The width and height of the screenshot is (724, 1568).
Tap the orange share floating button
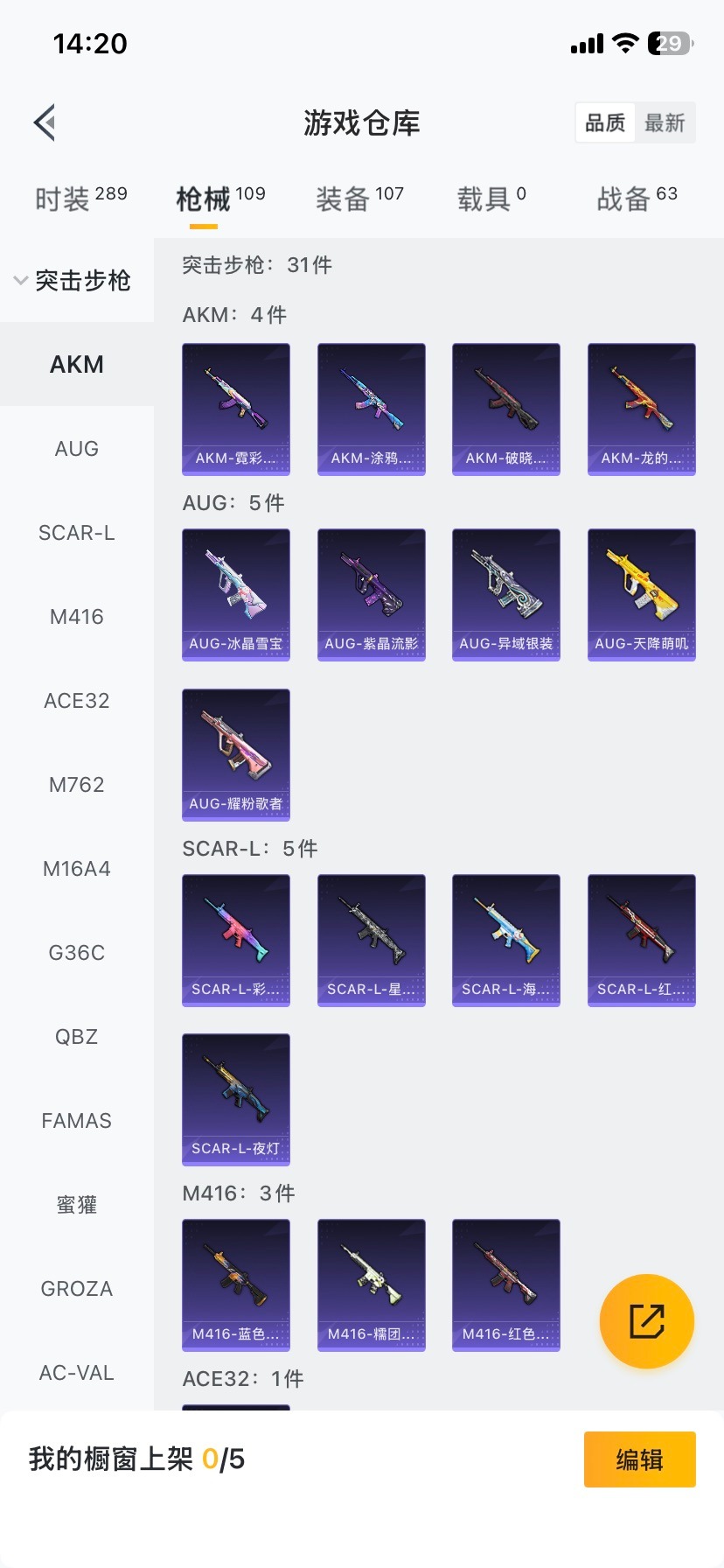click(647, 1321)
